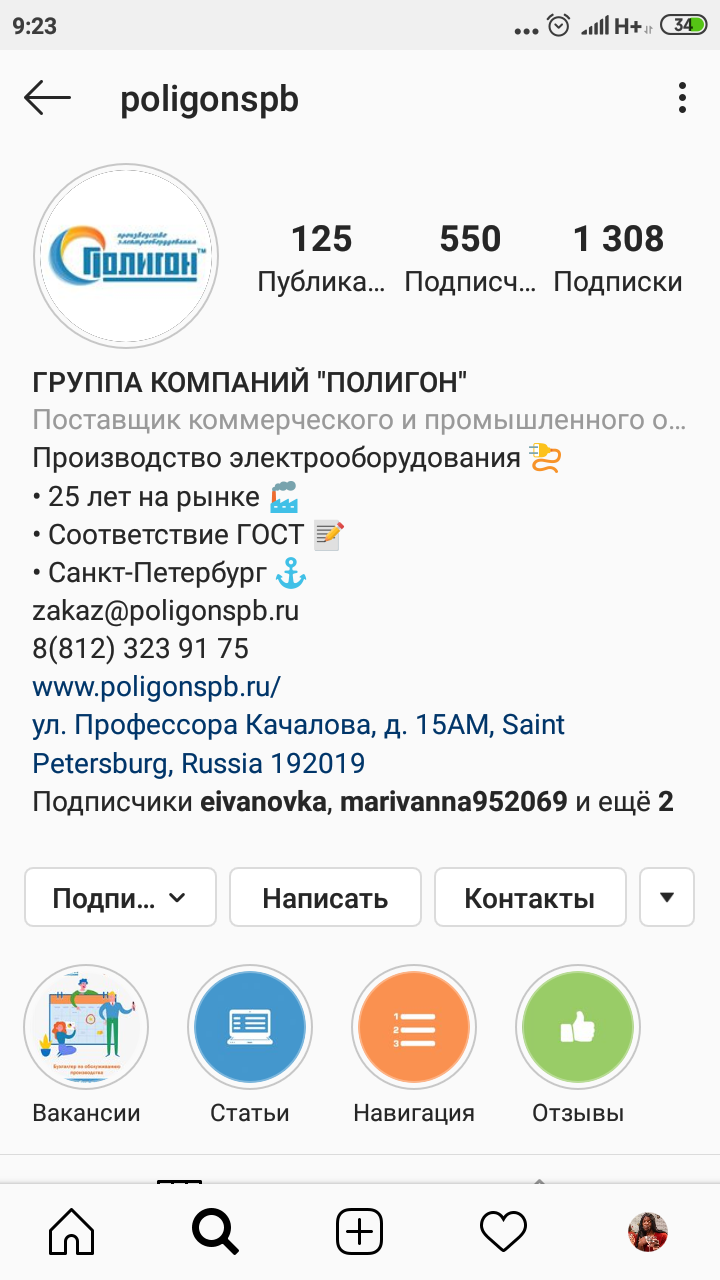Open the Статьи story highlight

click(x=250, y=1027)
